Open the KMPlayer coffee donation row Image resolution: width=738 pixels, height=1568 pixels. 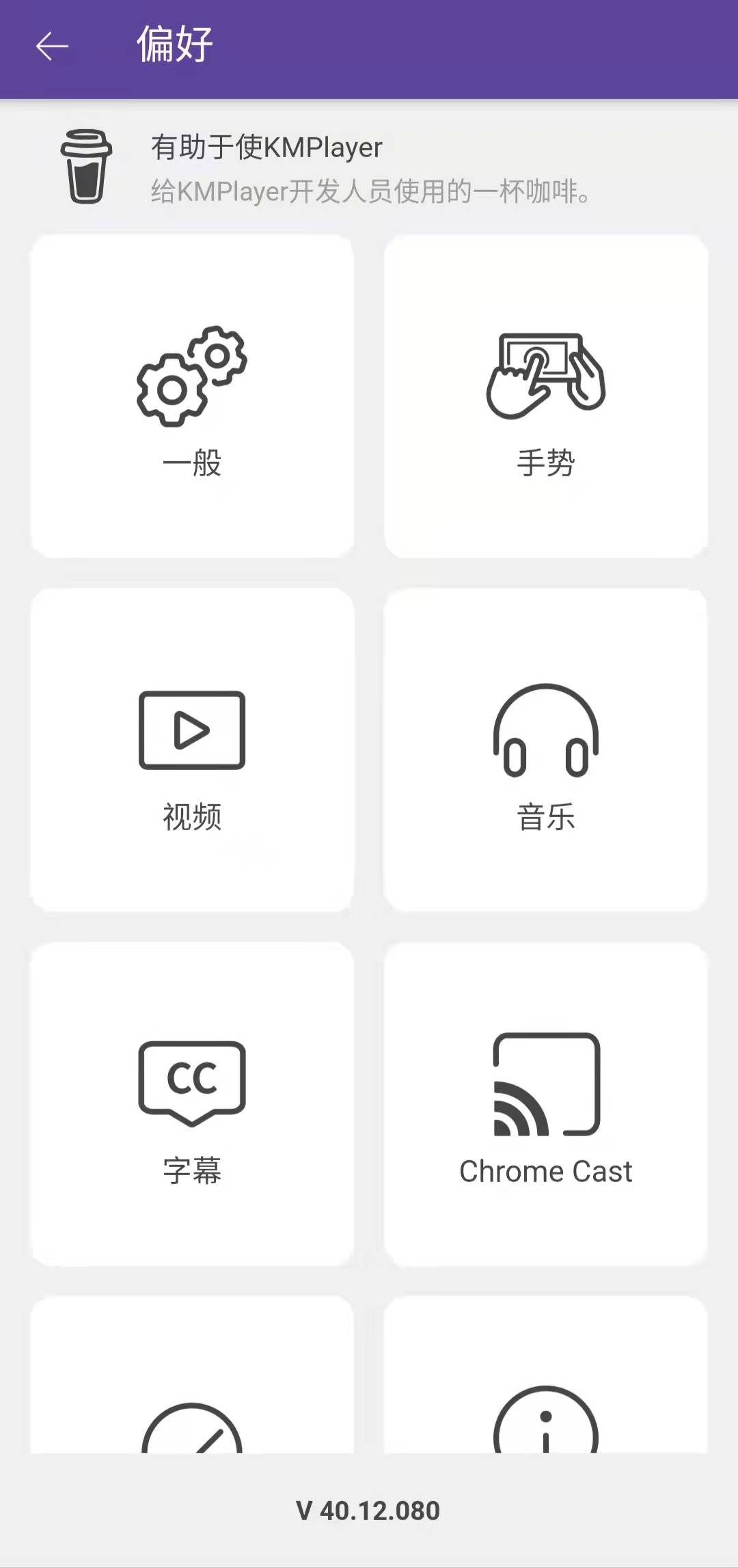click(x=369, y=168)
